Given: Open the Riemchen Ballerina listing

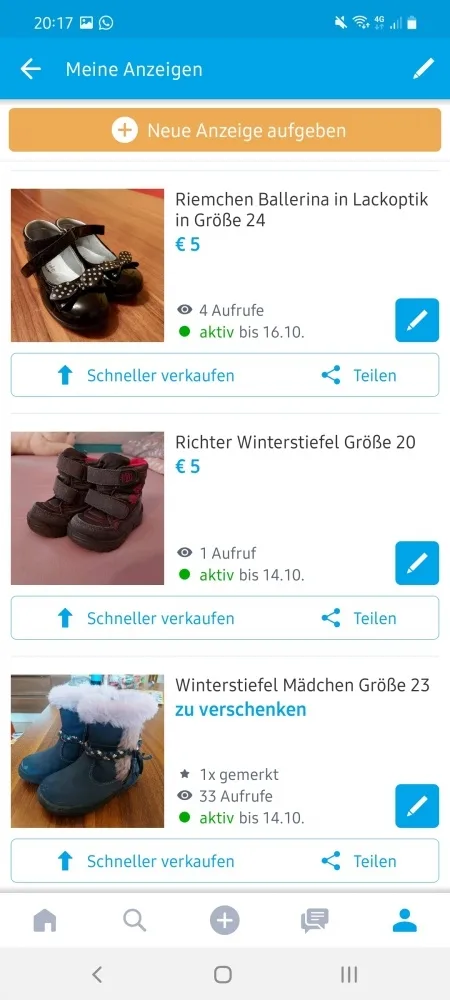Looking at the screenshot, I should (301, 210).
